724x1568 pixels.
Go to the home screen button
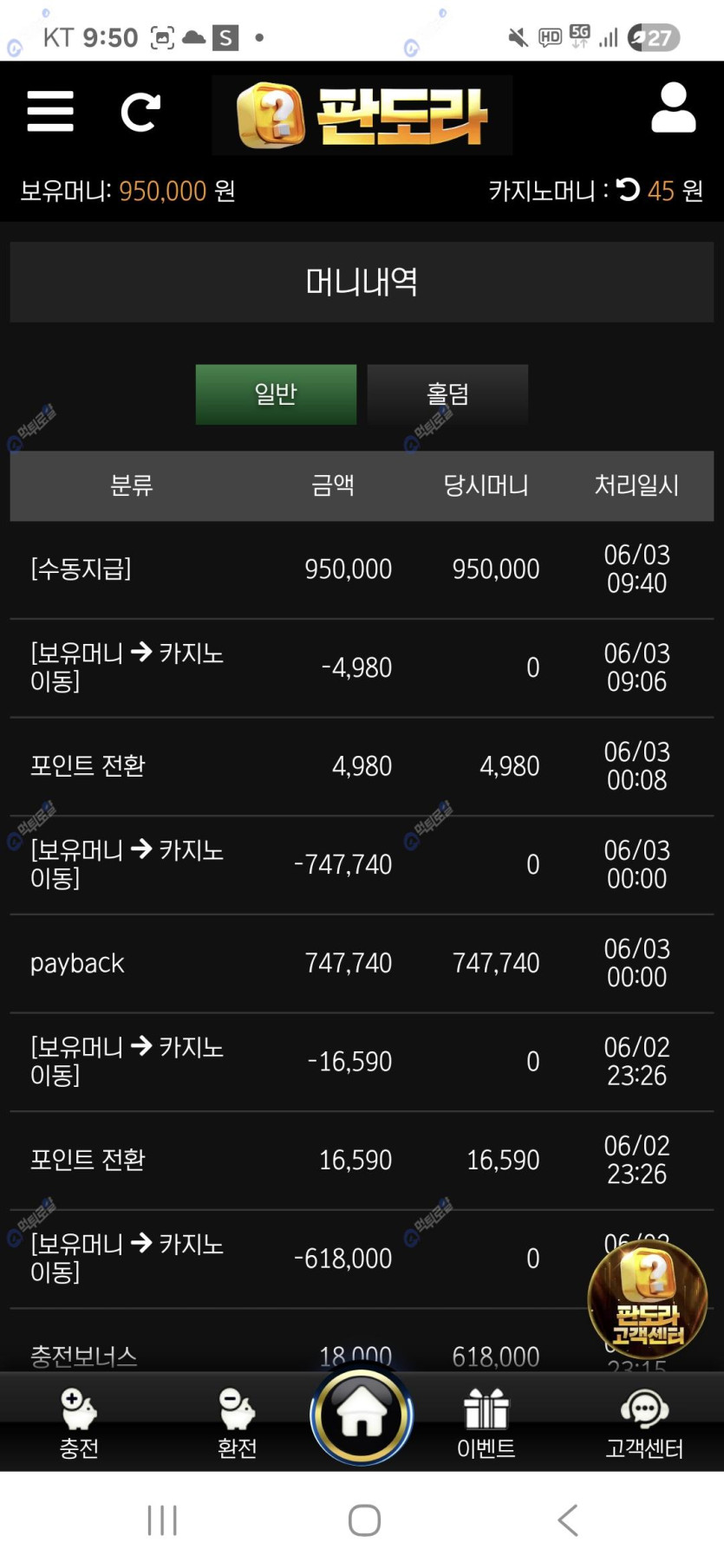[x=362, y=1414]
